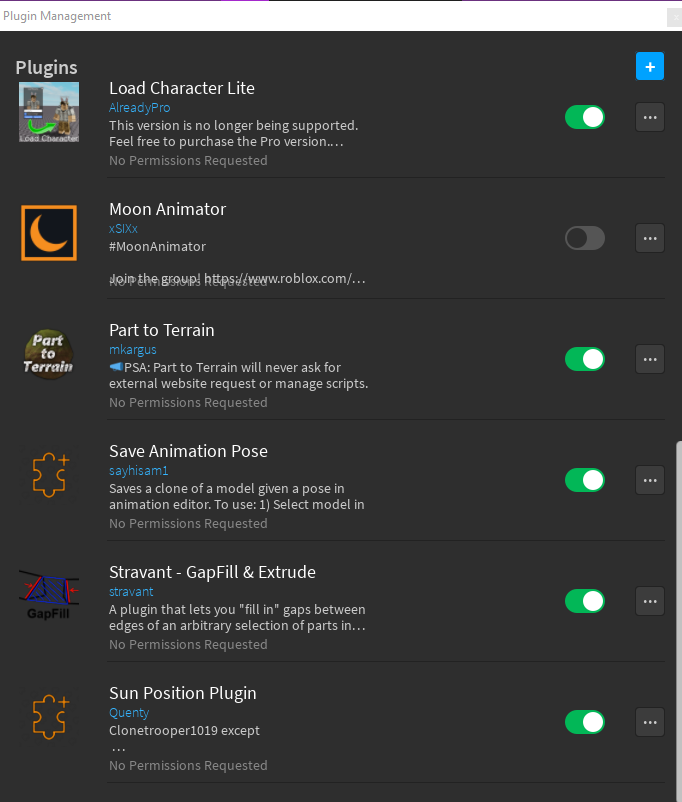The height and width of the screenshot is (802, 682).
Task: Turn off the Part to Terrain plugin
Action: click(x=585, y=359)
